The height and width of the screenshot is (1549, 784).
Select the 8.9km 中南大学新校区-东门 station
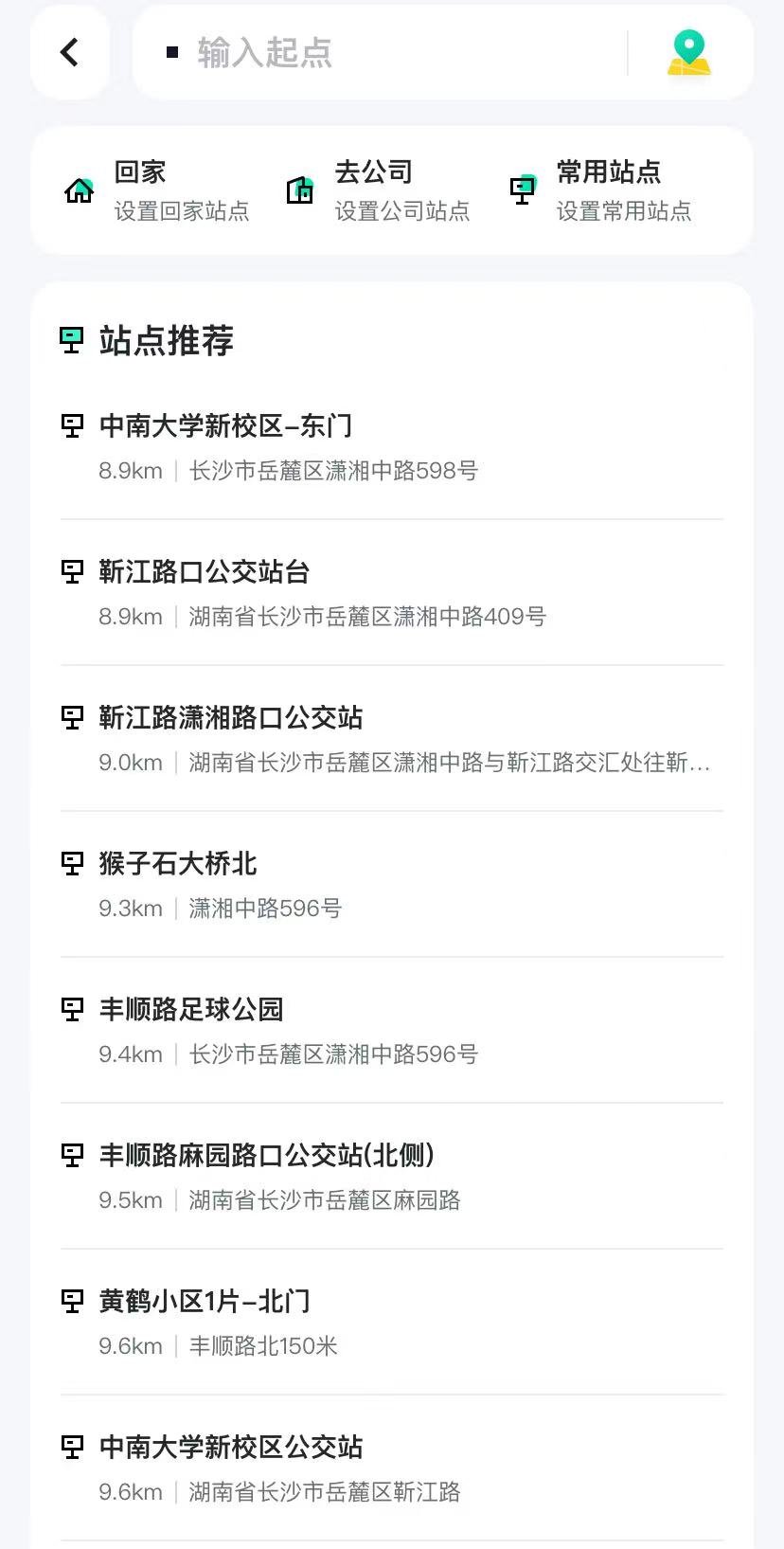coord(225,425)
